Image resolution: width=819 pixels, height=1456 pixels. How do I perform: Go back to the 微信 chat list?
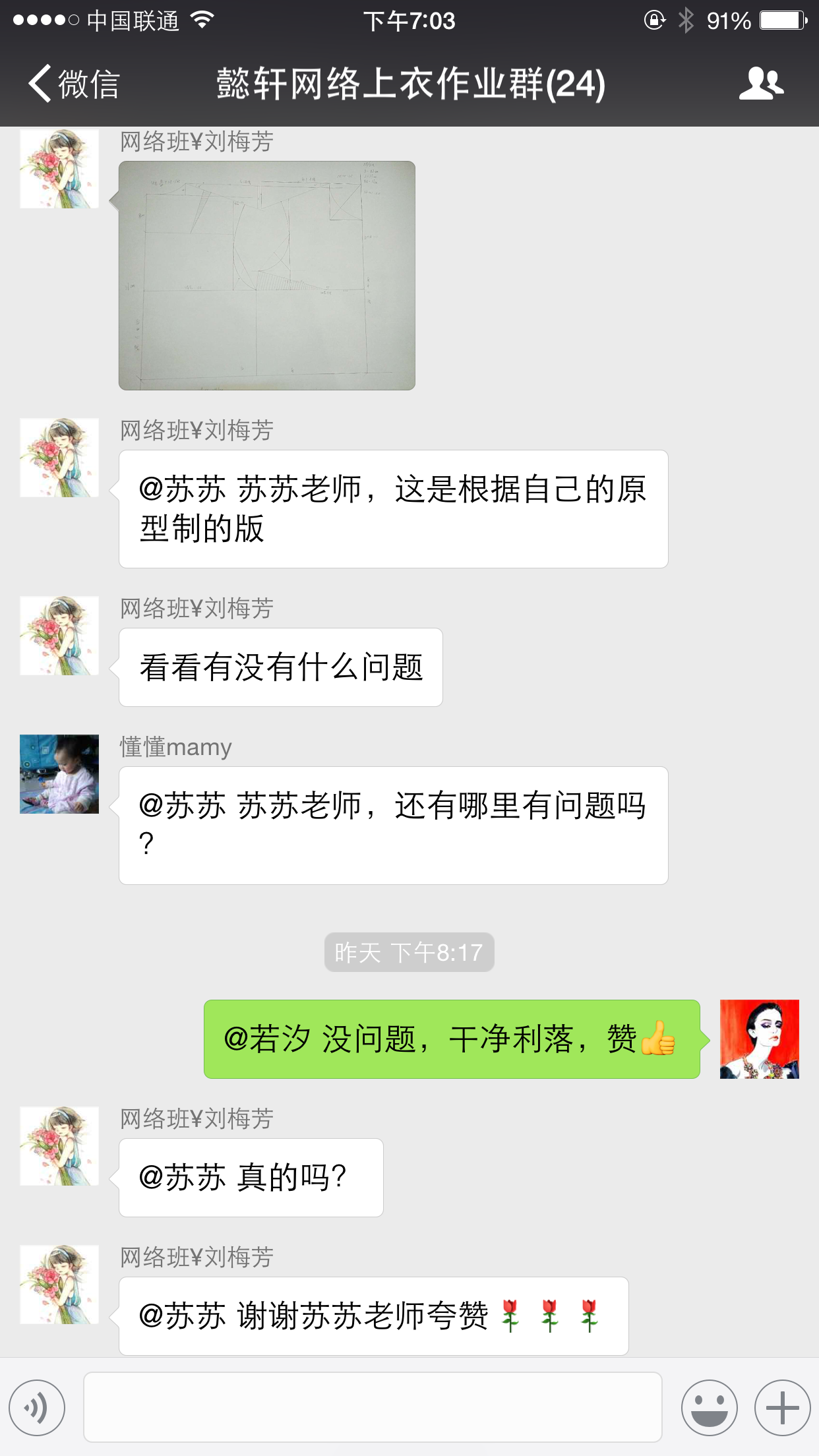coord(73,84)
